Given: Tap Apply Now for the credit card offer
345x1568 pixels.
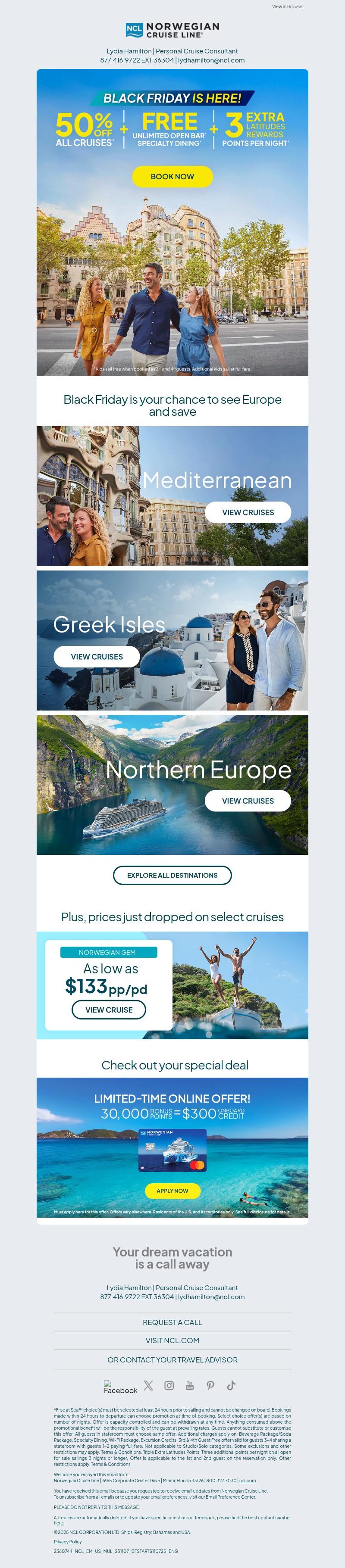Looking at the screenshot, I should [172, 1191].
